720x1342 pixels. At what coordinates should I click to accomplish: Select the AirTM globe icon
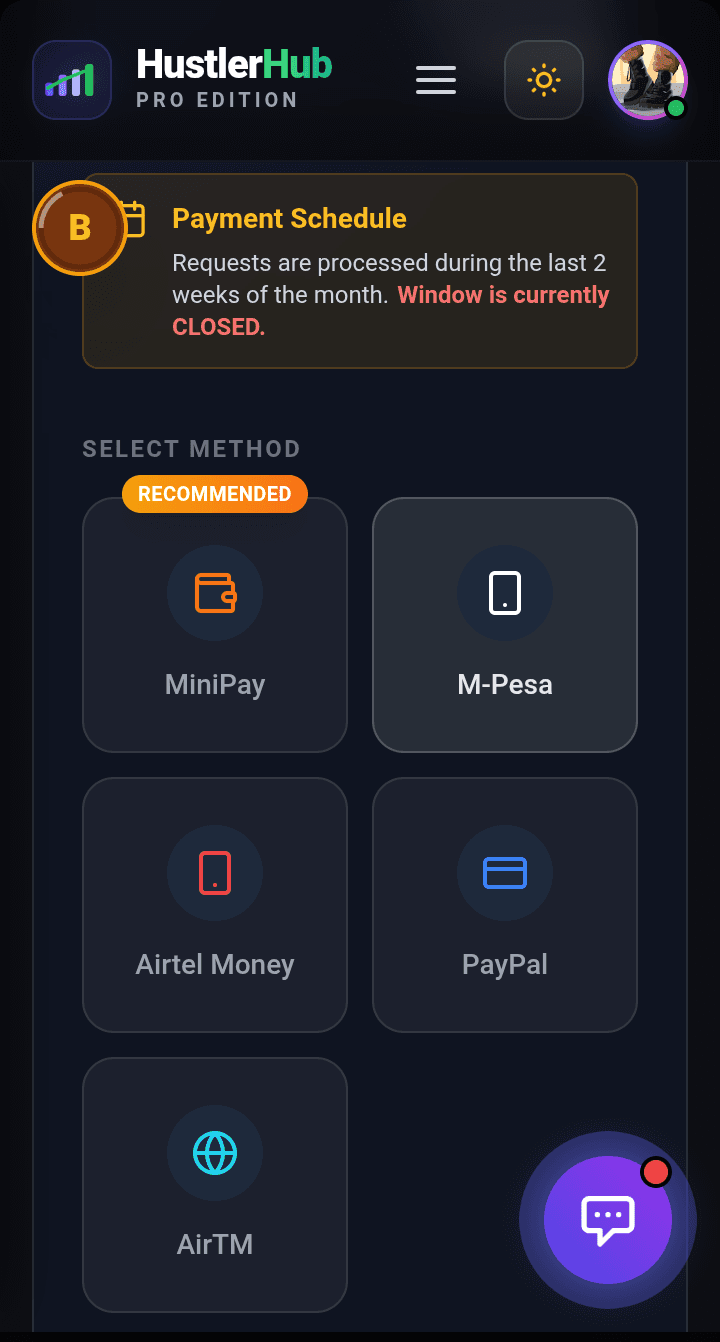pyautogui.click(x=215, y=1152)
